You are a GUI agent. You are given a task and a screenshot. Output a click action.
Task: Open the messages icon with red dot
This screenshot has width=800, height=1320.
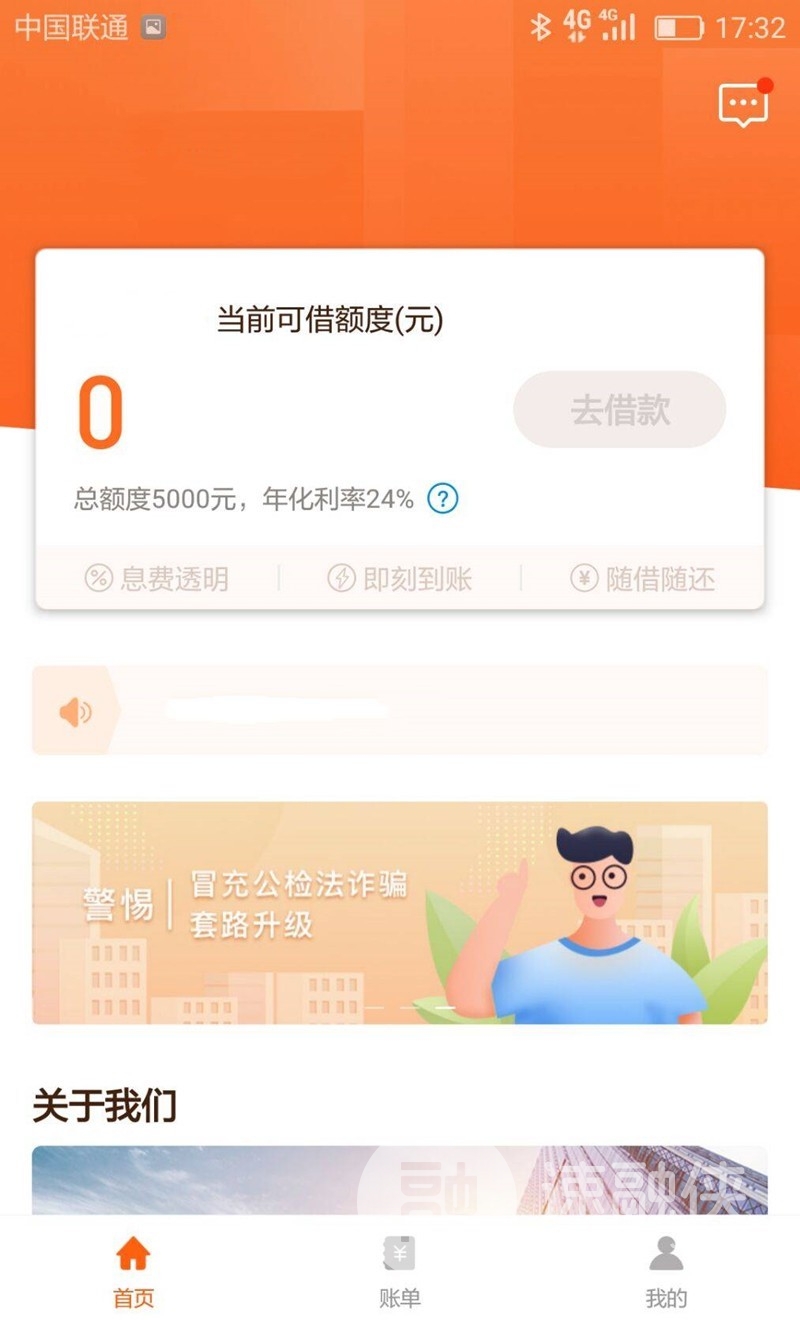744,104
